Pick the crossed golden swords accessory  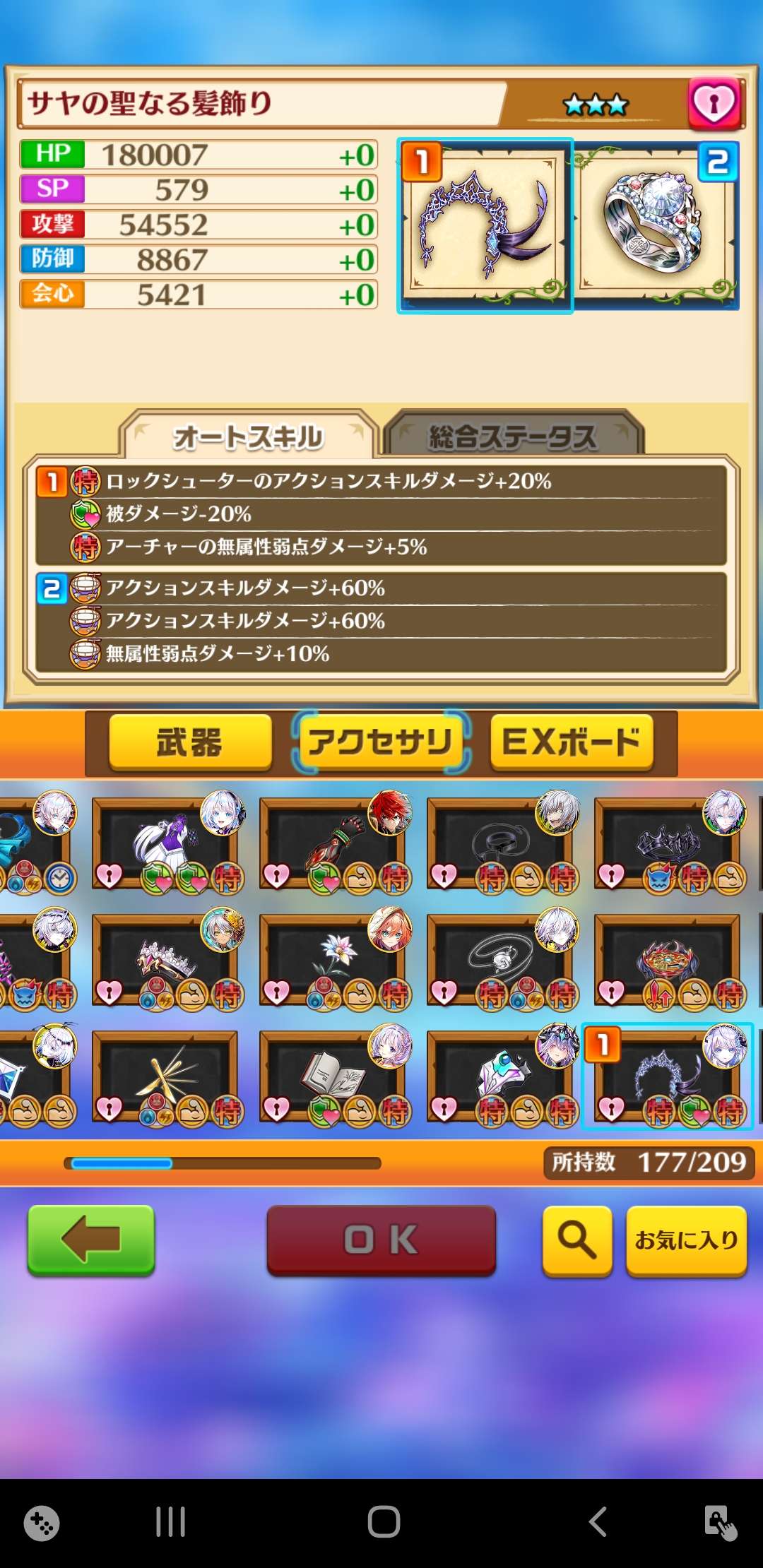tap(165, 1076)
